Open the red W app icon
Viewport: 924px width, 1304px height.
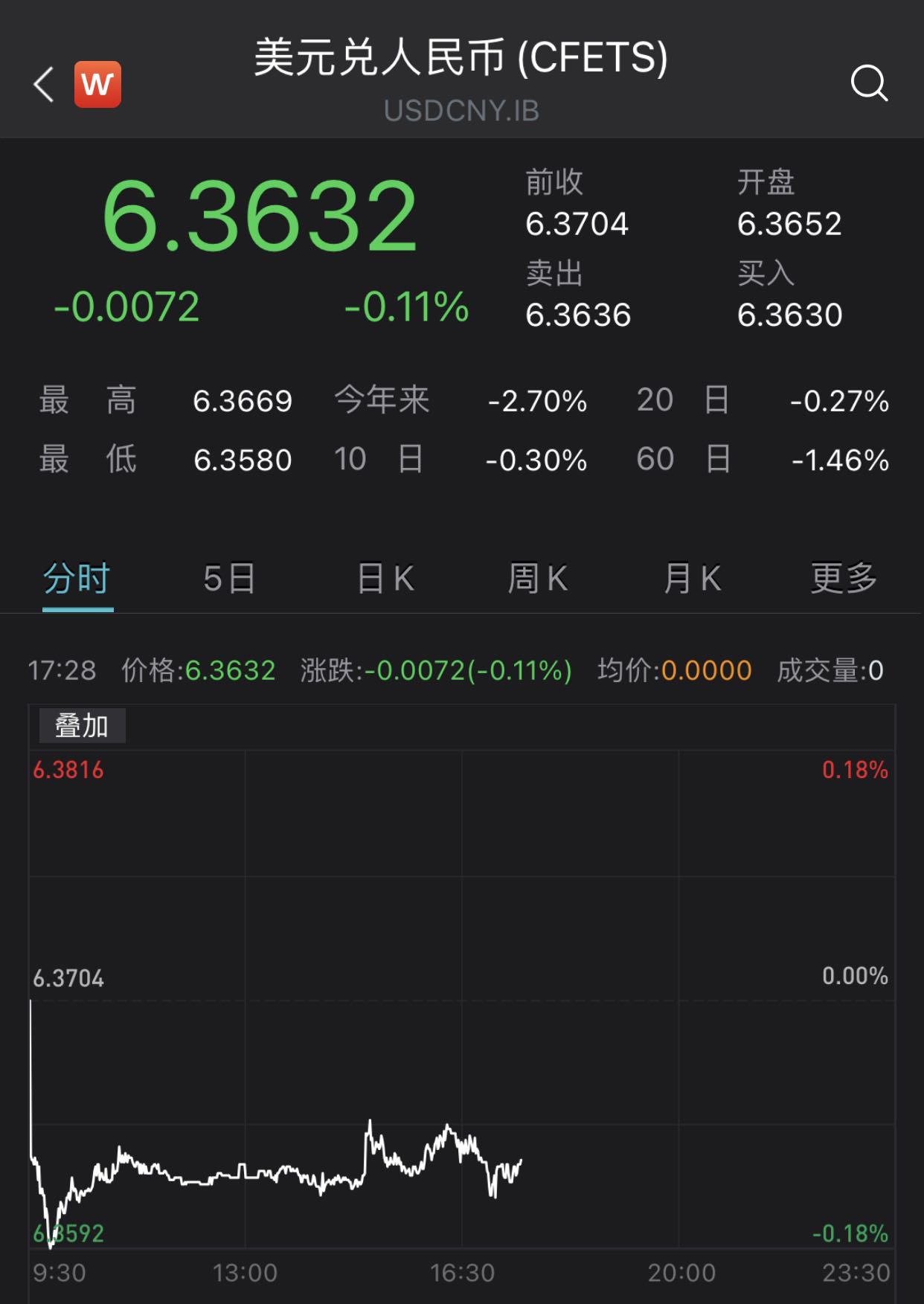(97, 84)
